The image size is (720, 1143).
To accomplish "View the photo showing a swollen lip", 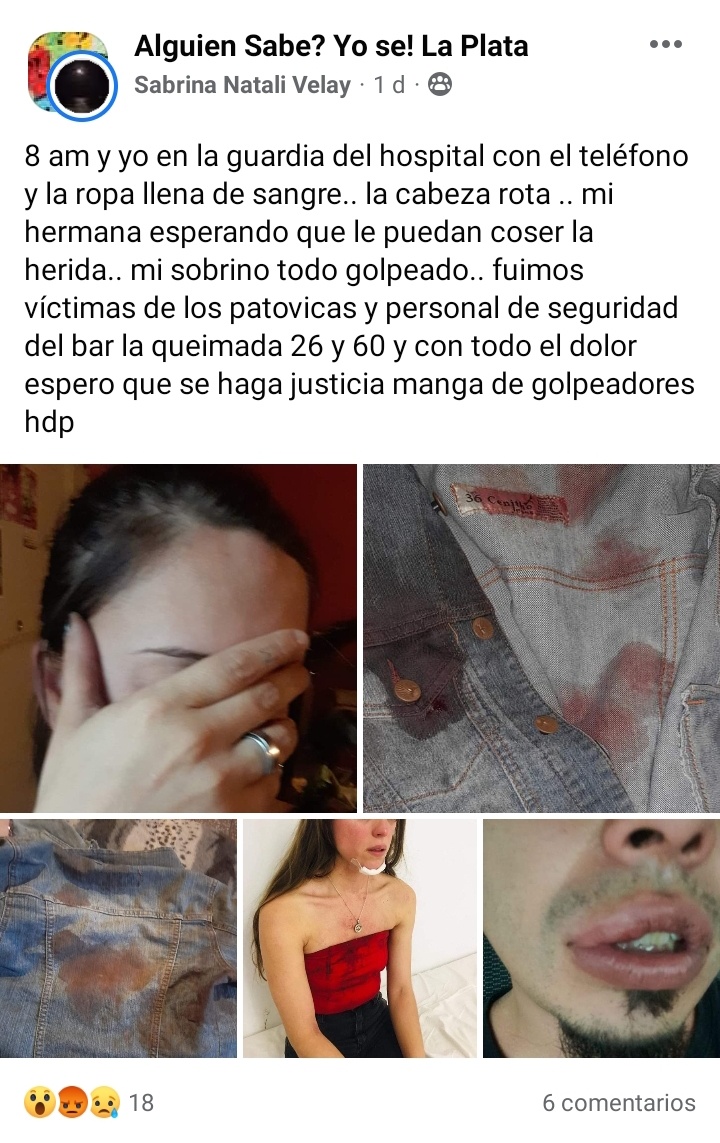I will [x=601, y=938].
